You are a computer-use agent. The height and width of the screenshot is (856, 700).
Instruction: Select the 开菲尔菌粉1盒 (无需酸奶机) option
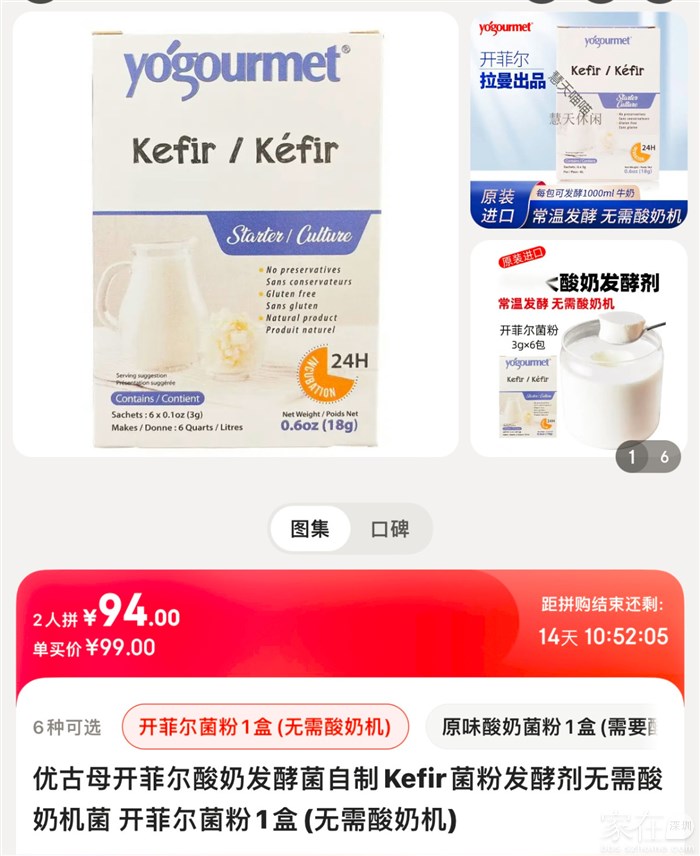pyautogui.click(x=264, y=727)
